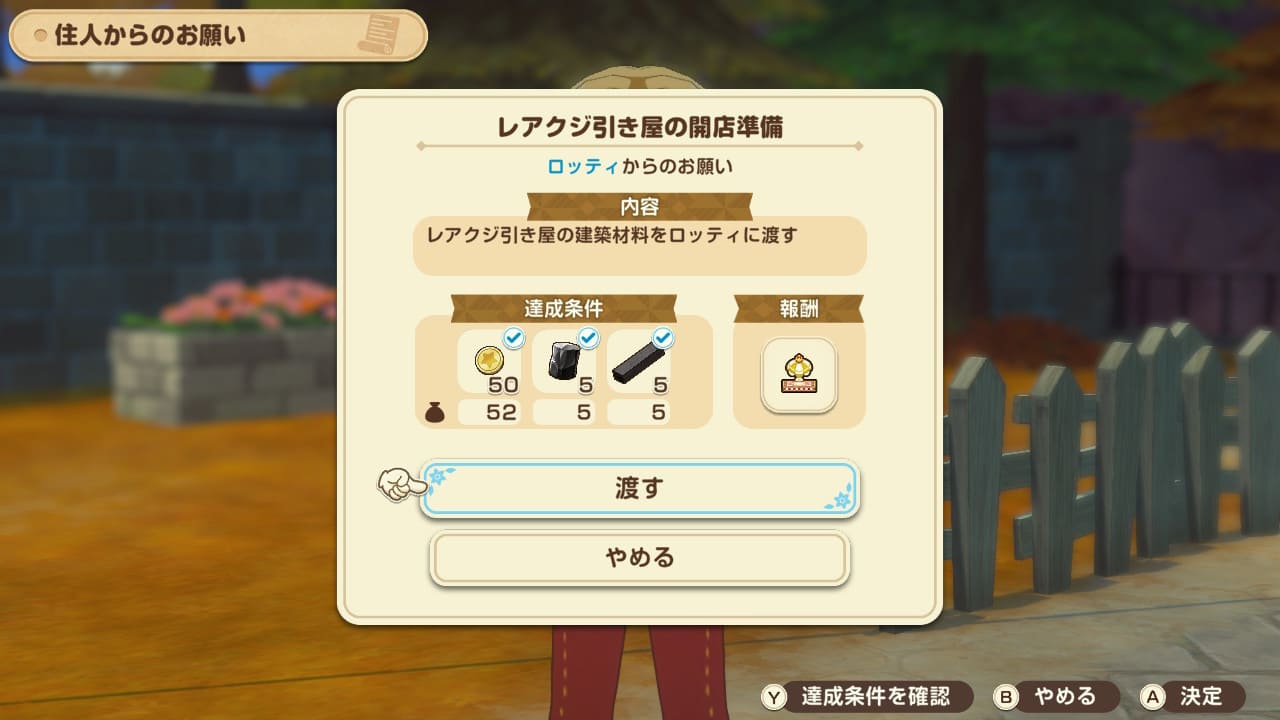
Task: View the reward item icon under 報酬
Action: [x=799, y=375]
